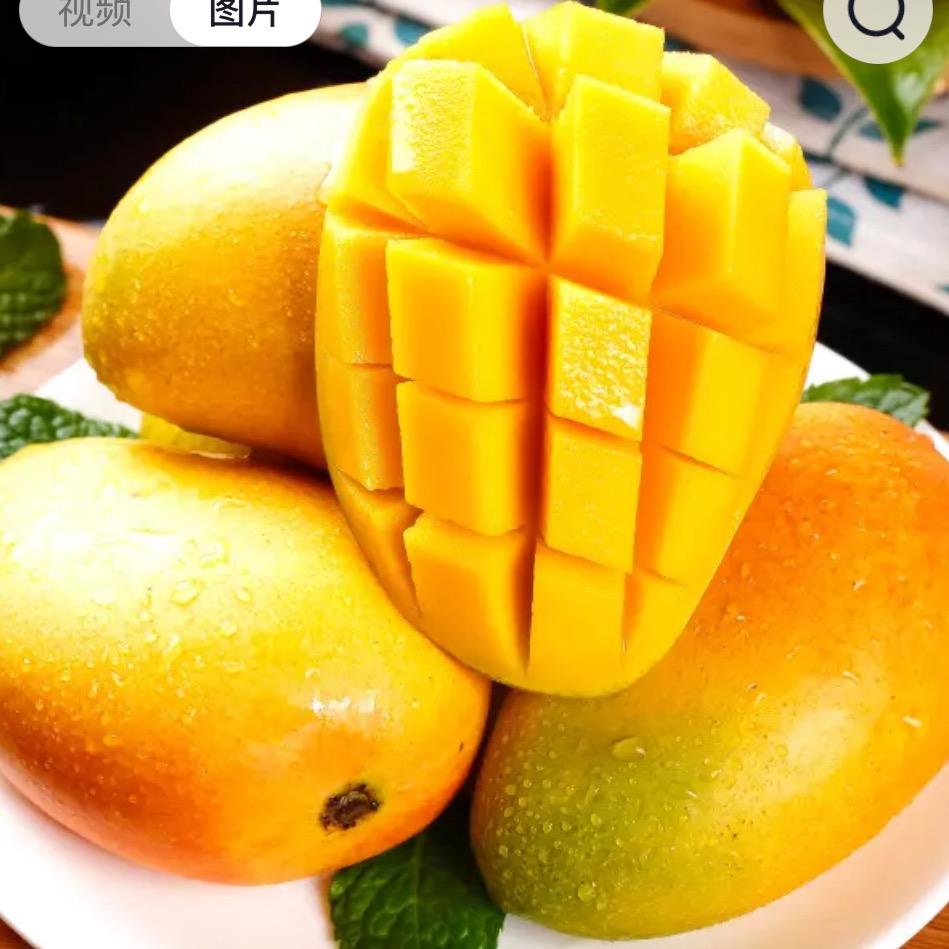
Task: Open the search icon
Action: pyautogui.click(x=876, y=20)
